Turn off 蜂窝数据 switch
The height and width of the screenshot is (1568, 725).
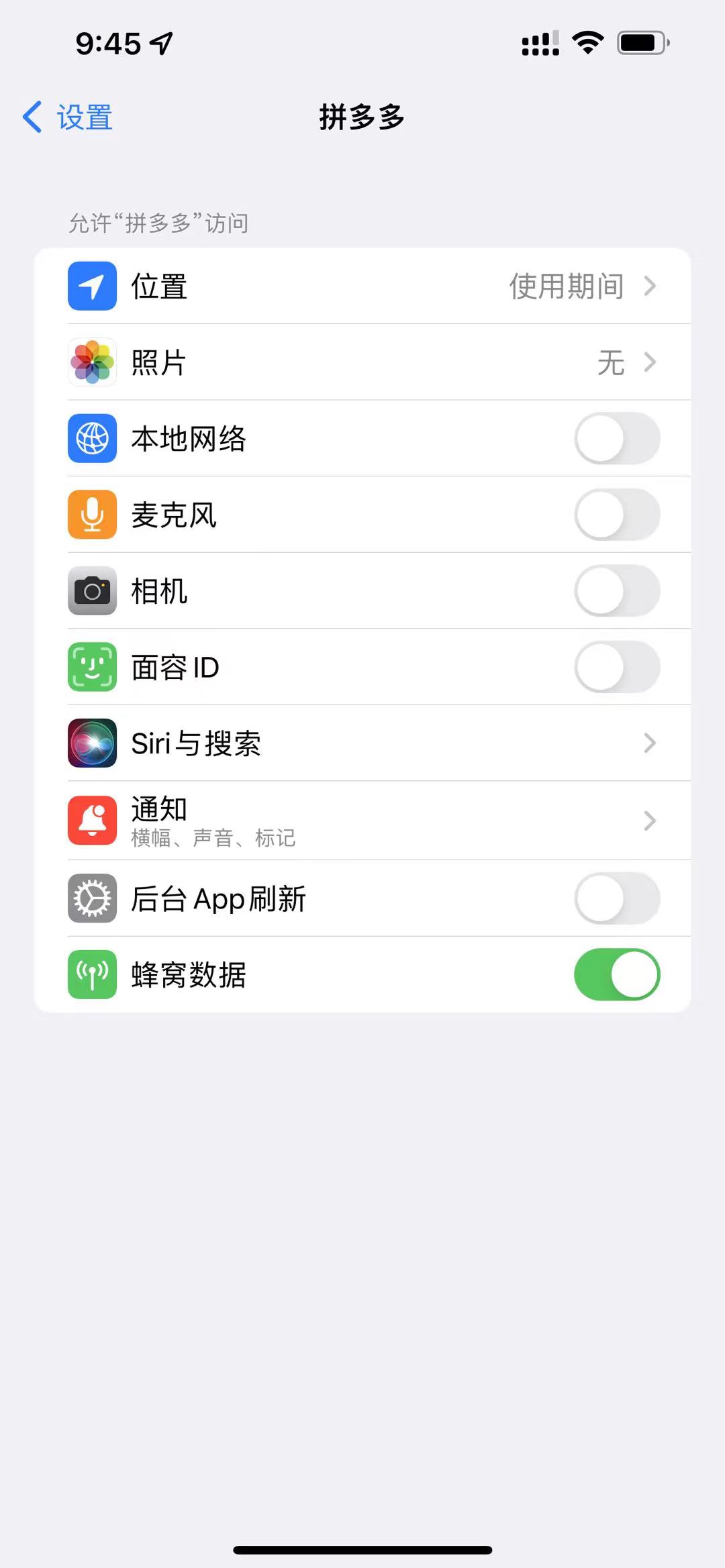tap(616, 974)
